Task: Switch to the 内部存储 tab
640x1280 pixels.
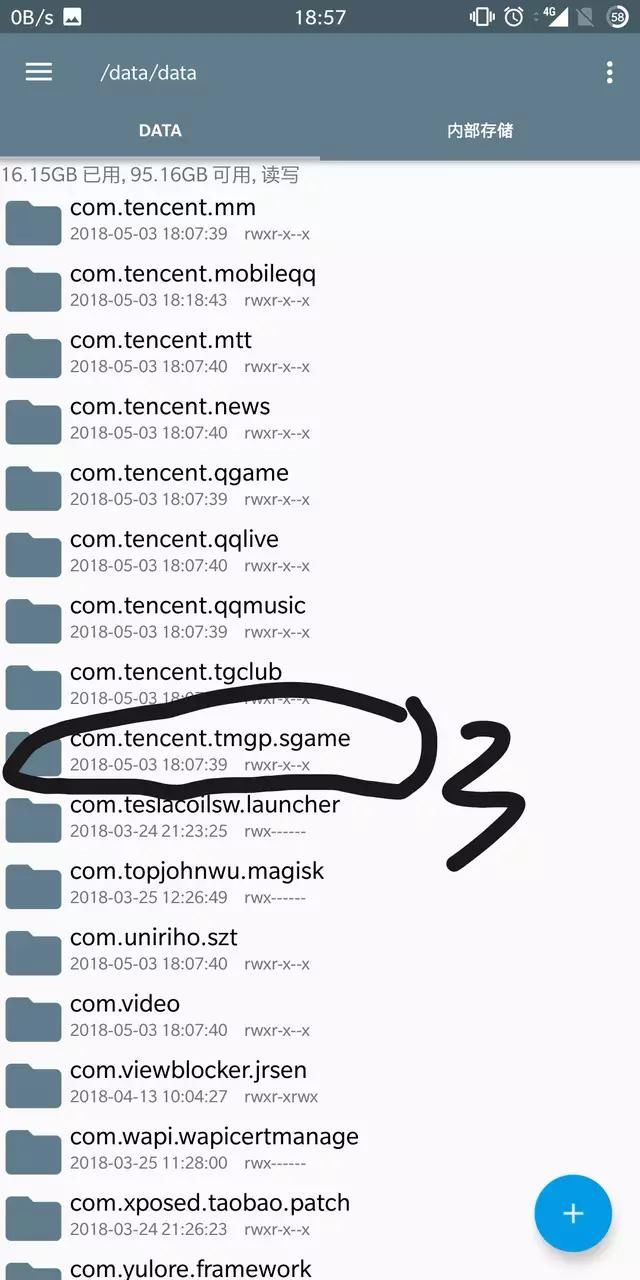Action: pos(480,131)
